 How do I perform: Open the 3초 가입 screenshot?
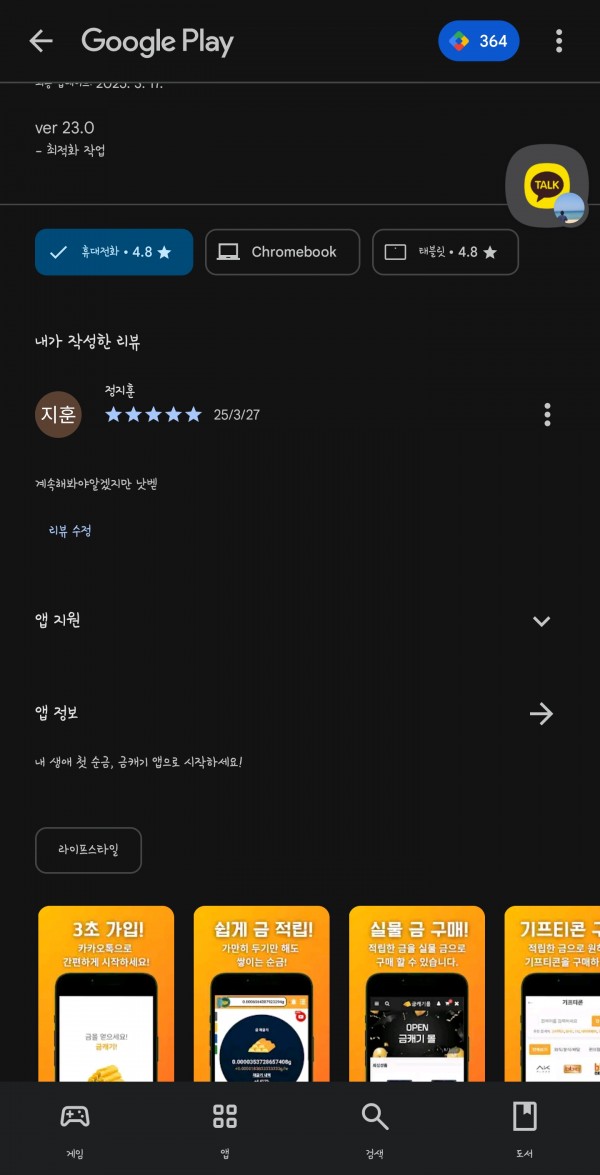tap(106, 994)
